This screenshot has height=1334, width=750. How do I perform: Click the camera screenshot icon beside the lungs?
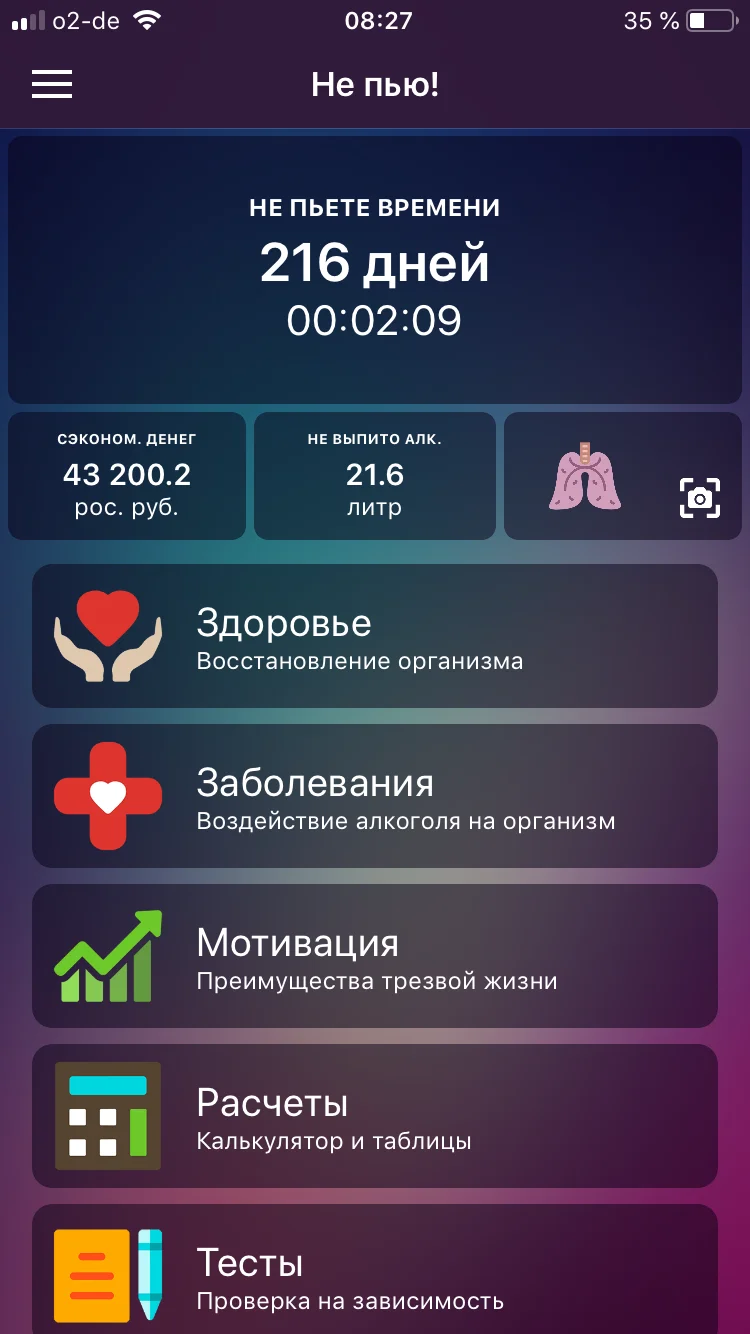[700, 497]
